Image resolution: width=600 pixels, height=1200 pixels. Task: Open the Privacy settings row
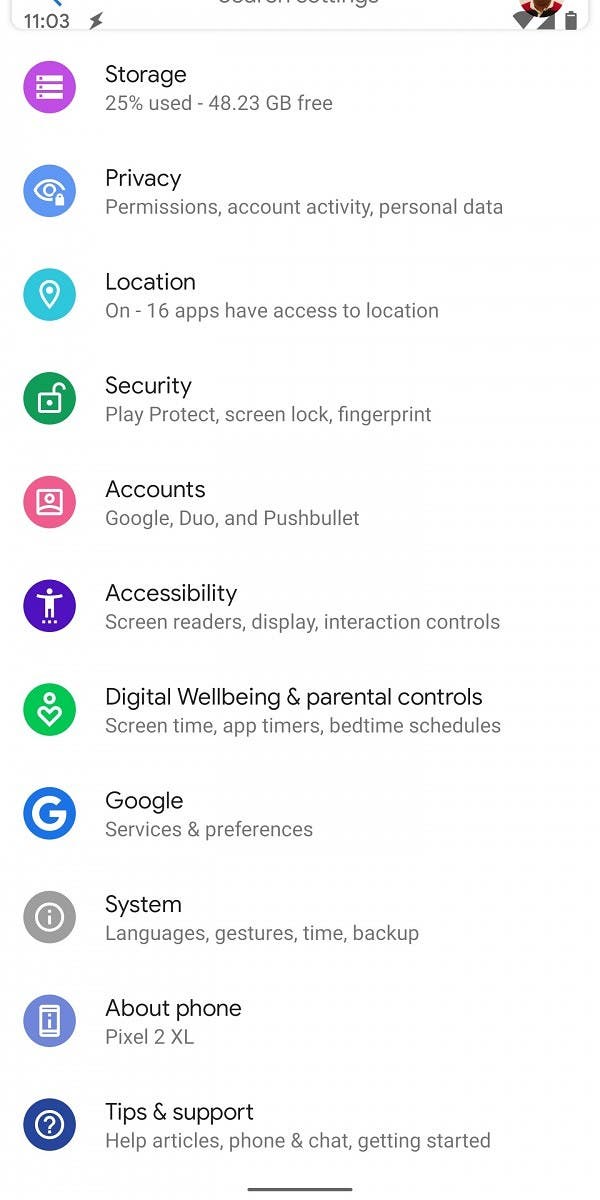300,192
